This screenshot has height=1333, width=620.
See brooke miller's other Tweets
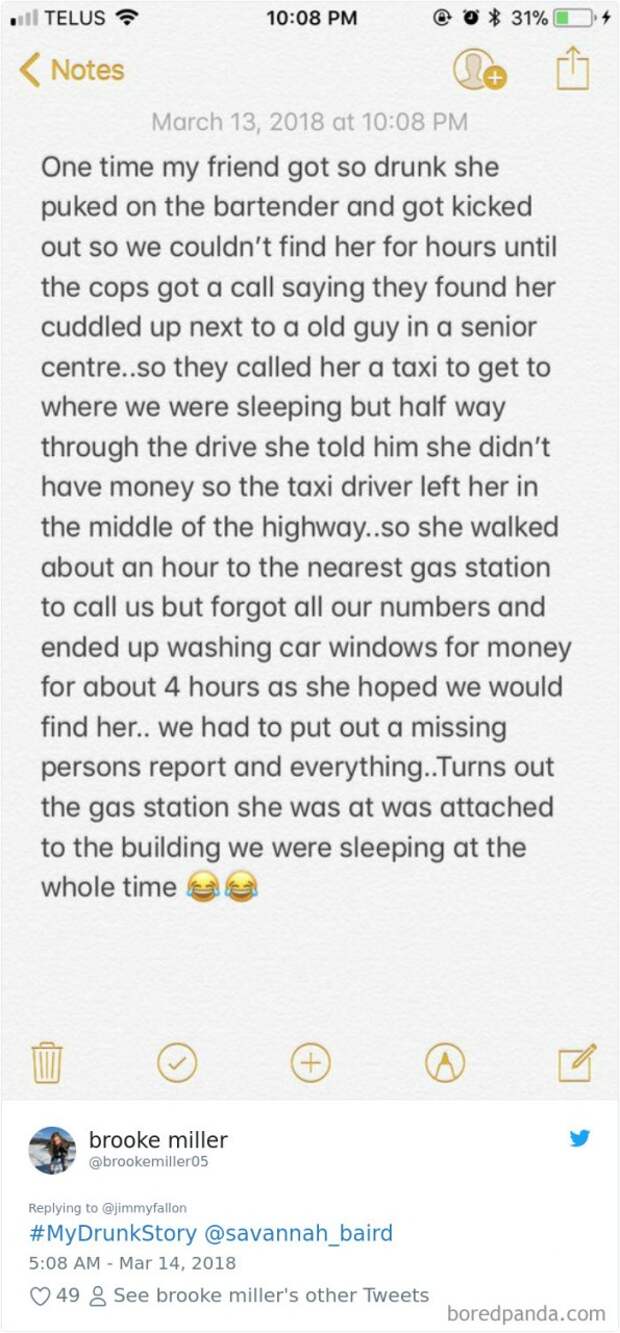tap(260, 1296)
